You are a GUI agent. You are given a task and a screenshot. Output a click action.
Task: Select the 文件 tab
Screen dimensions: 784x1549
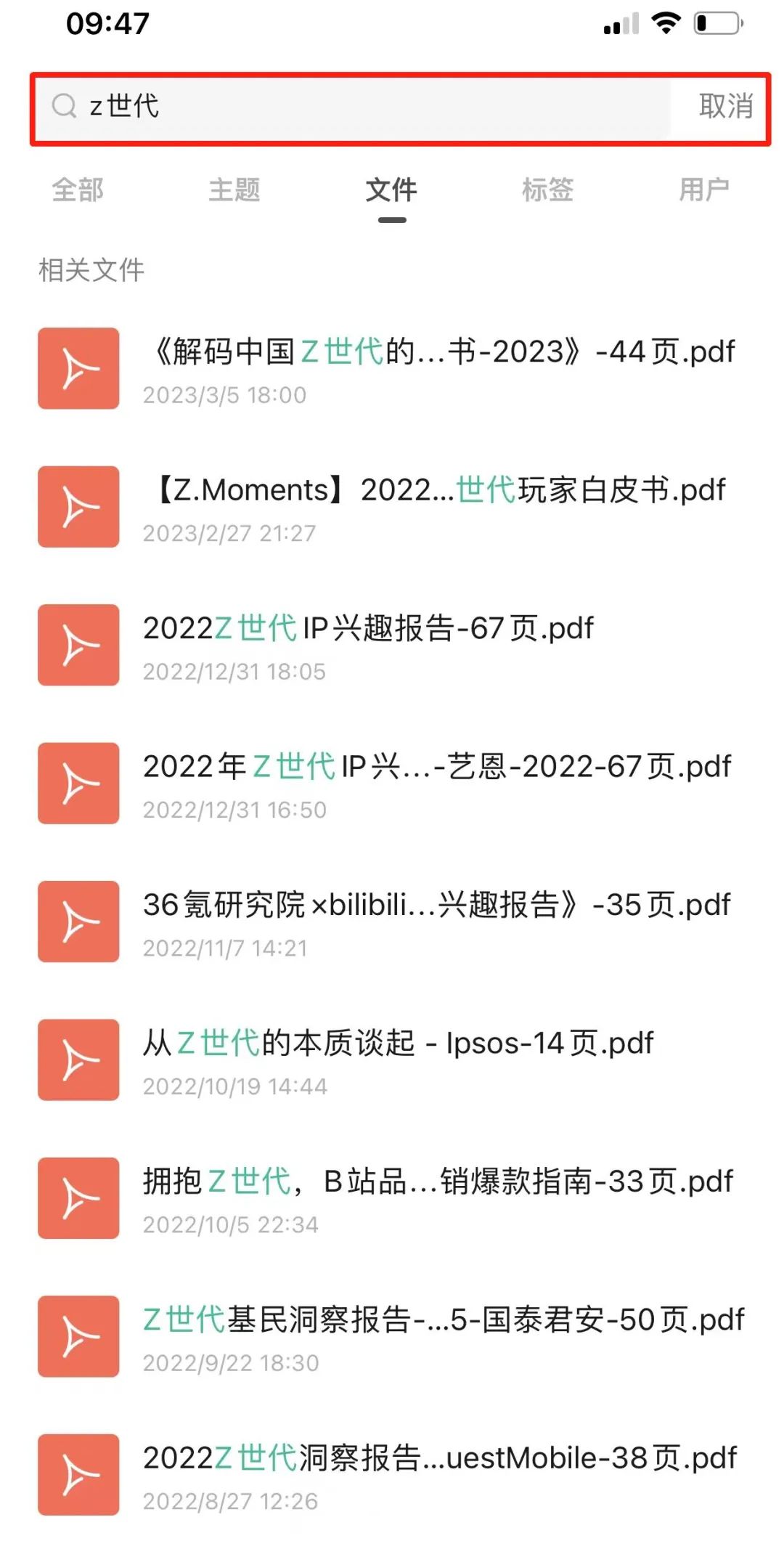[391, 190]
